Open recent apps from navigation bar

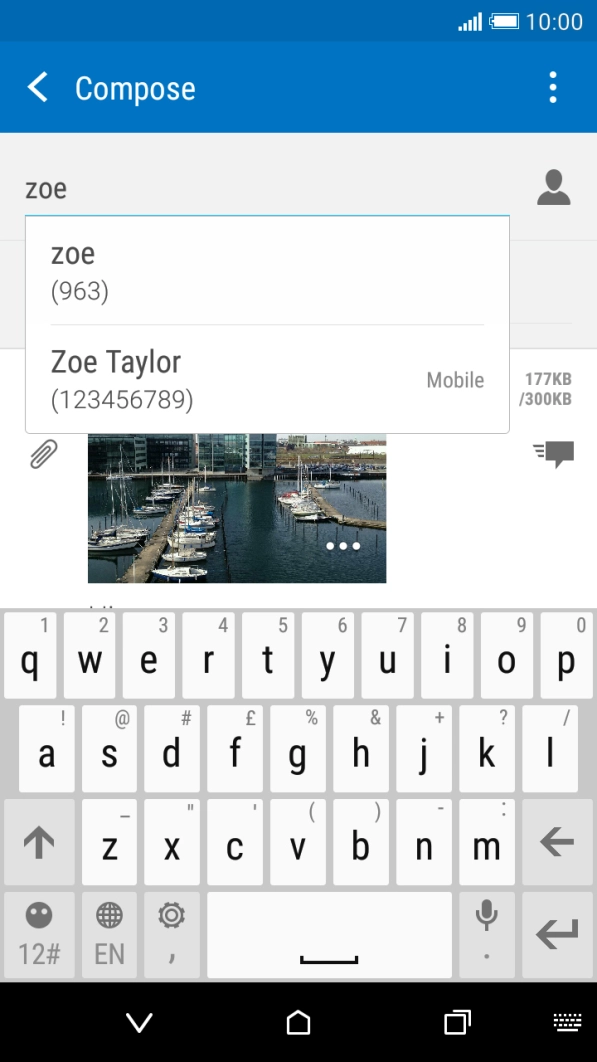point(457,1022)
